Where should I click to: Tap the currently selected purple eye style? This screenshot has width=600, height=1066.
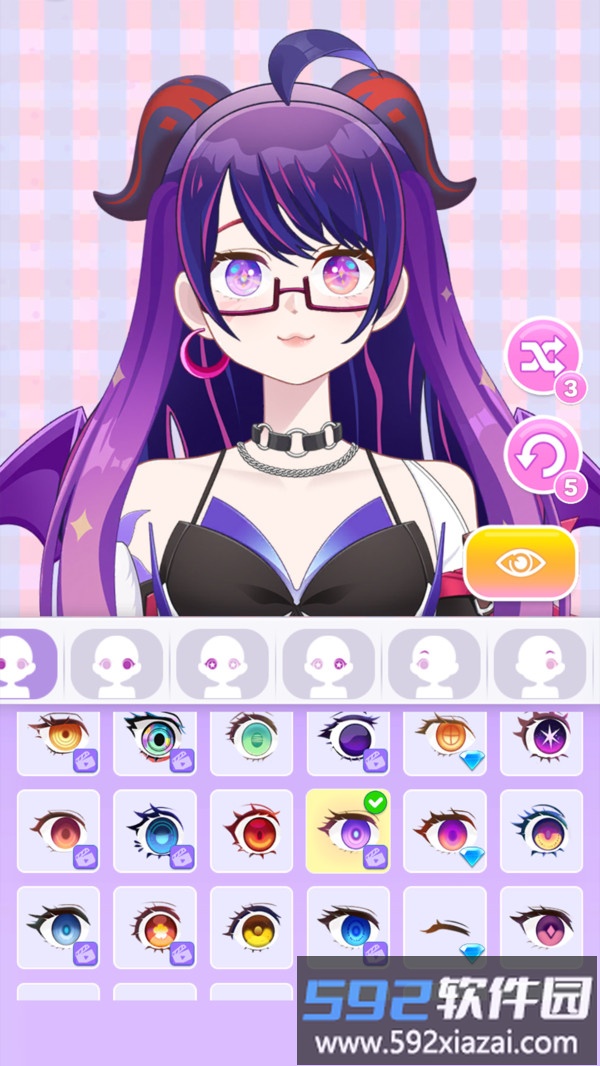point(347,831)
